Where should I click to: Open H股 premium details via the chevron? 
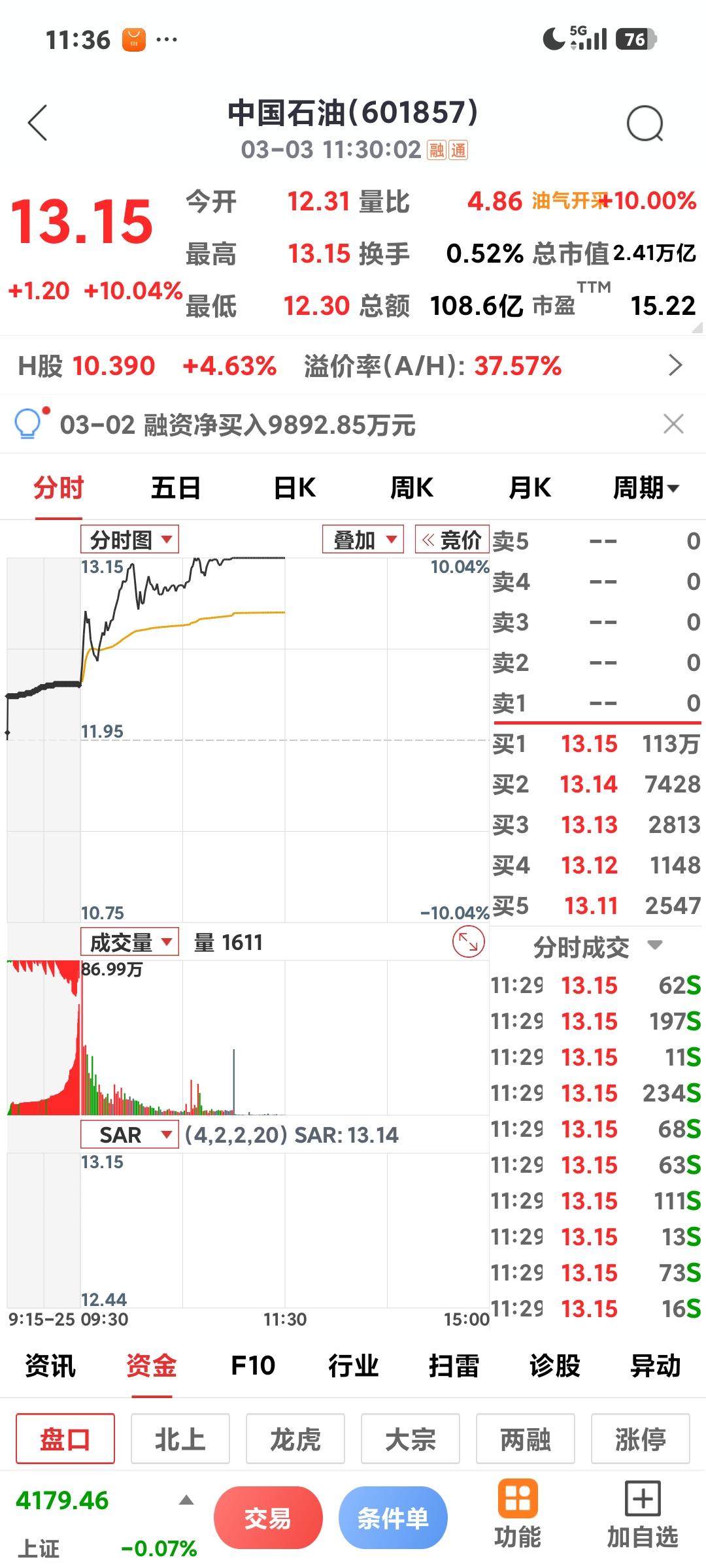tap(677, 367)
